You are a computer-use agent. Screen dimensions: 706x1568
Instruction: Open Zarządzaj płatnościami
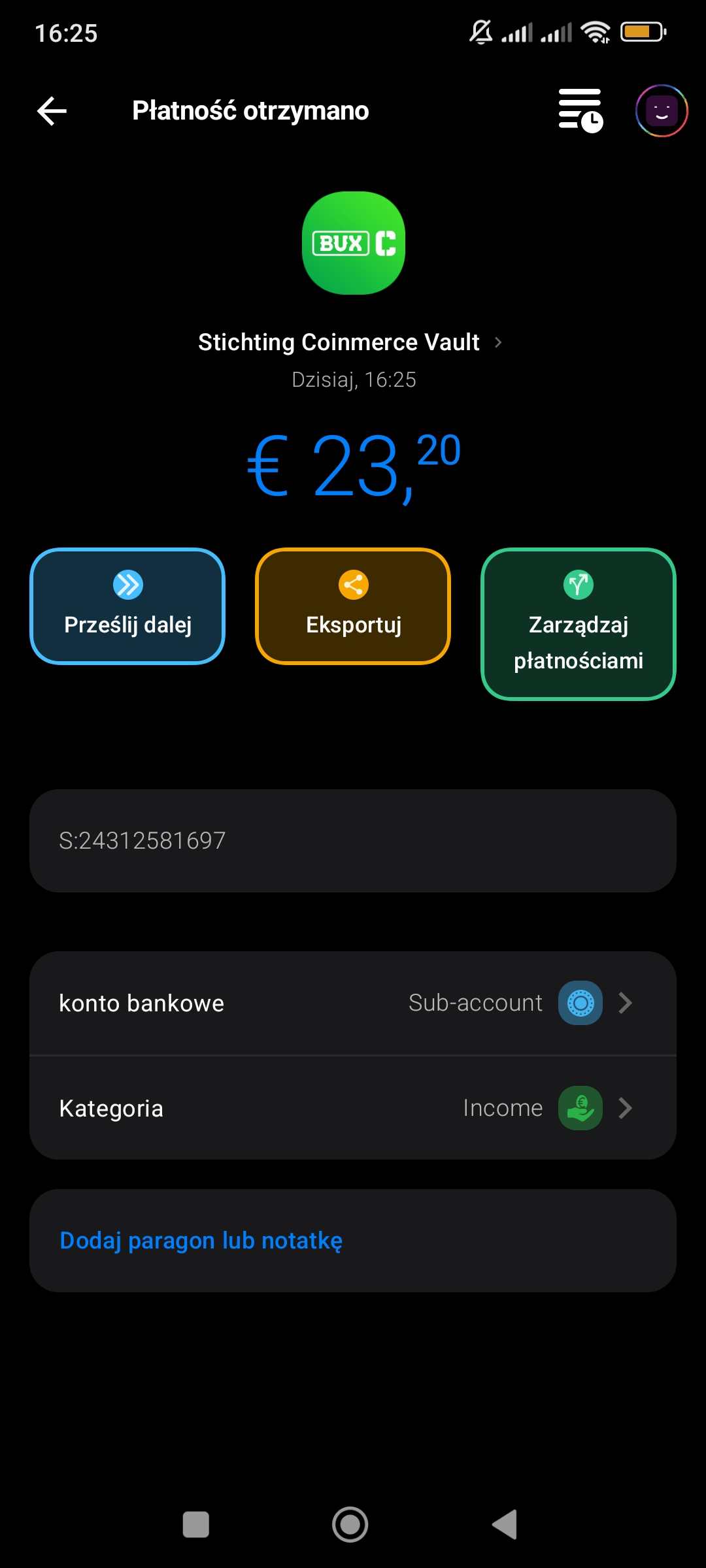click(579, 624)
